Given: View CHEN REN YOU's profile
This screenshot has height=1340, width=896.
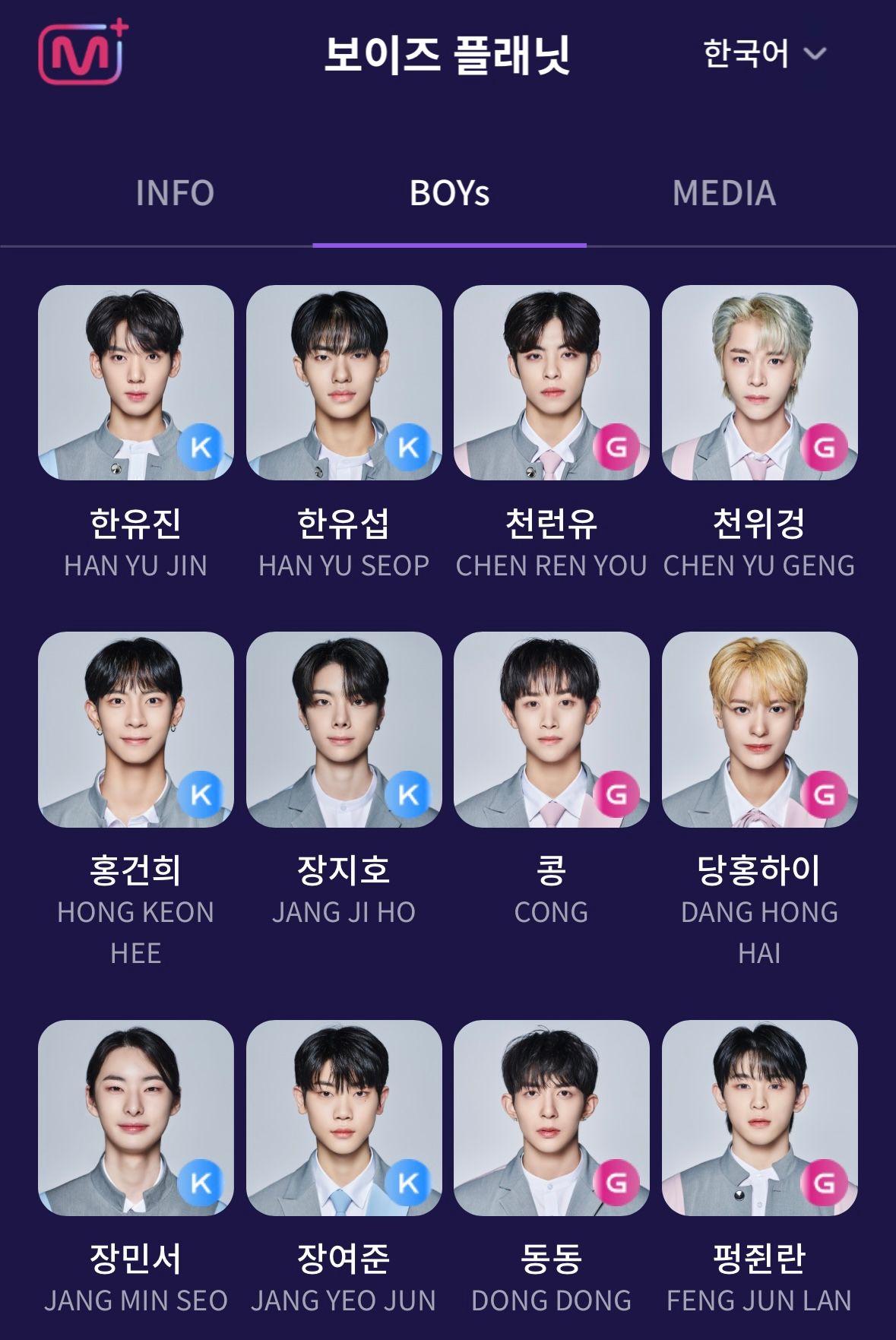Looking at the screenshot, I should click(x=552, y=383).
